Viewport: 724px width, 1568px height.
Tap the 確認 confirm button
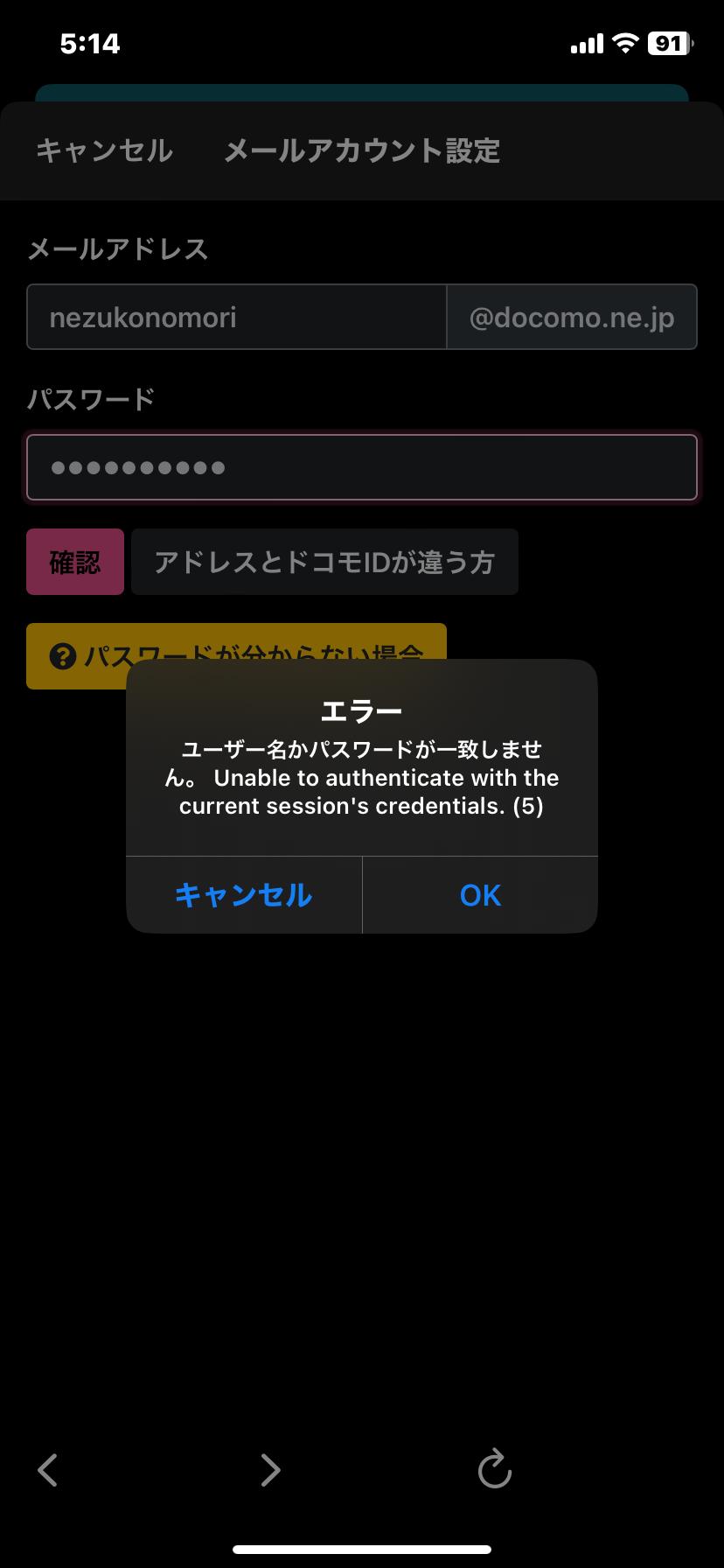(75, 562)
